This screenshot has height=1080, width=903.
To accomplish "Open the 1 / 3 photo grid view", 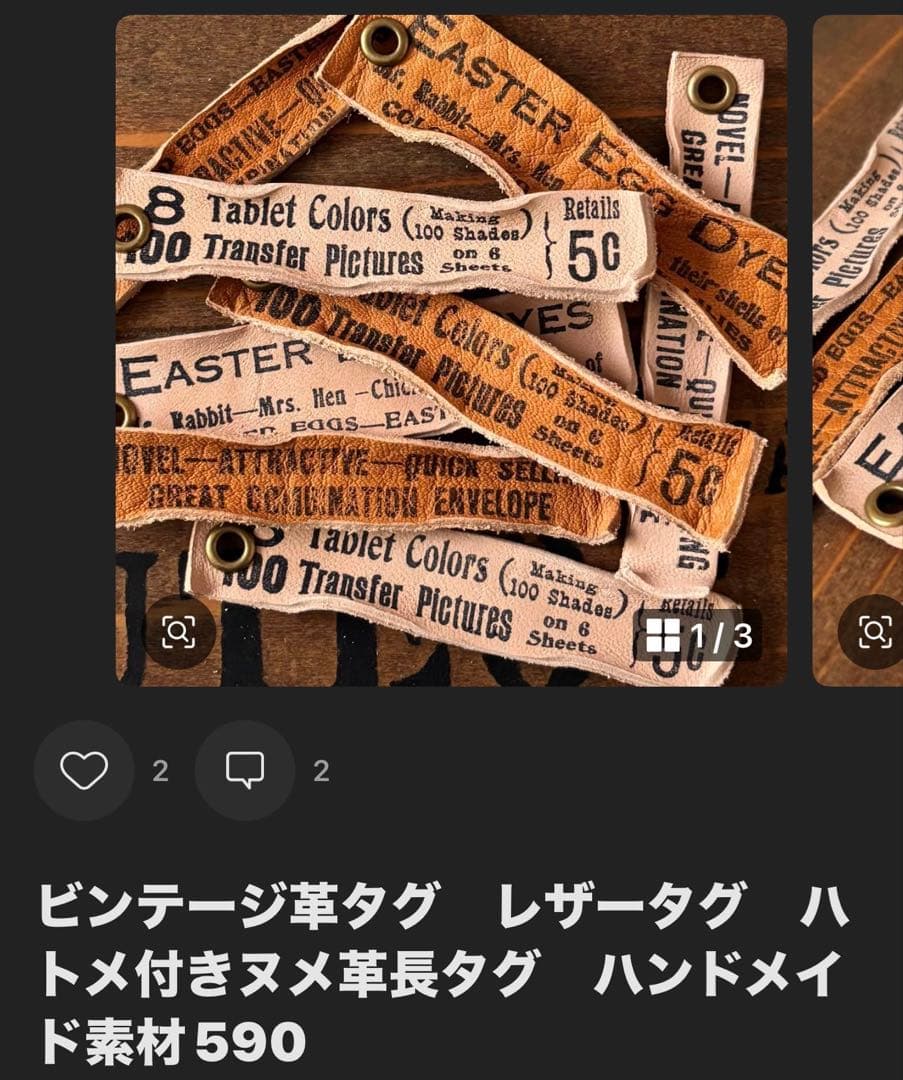I will [699, 635].
